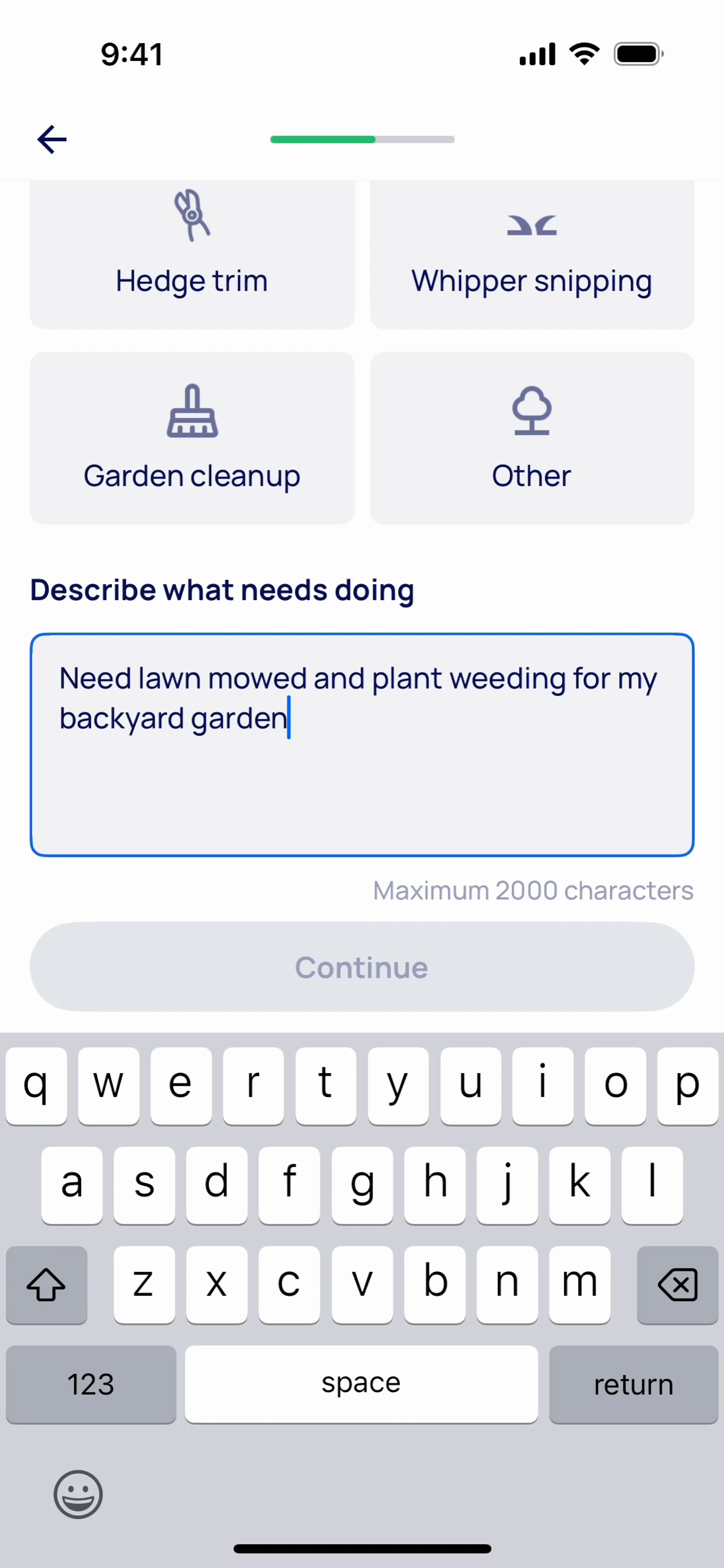Switch keyboard to 123 numbers layout

tap(91, 1384)
